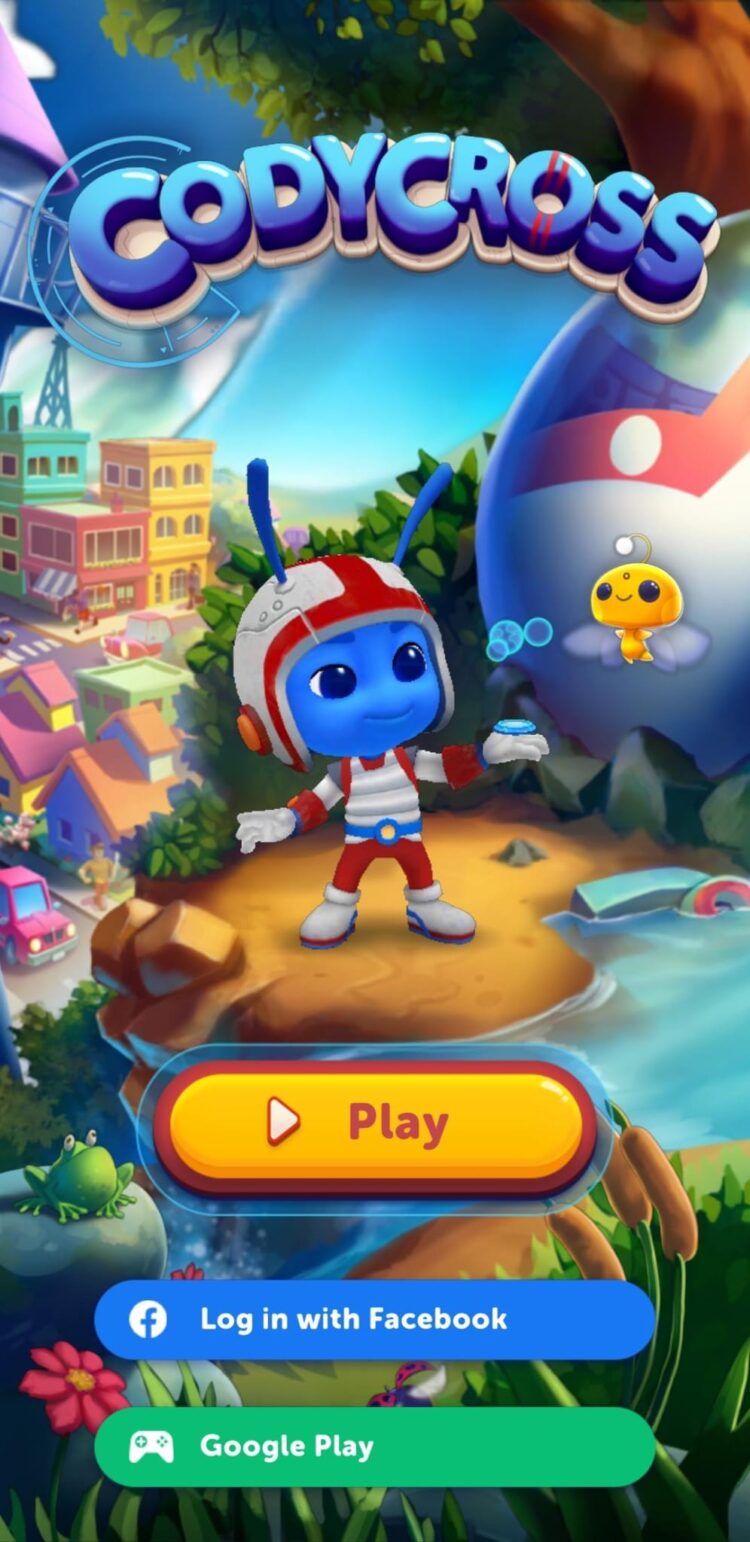750x1542 pixels.
Task: Sign in using Google Play
Action: [x=374, y=1446]
